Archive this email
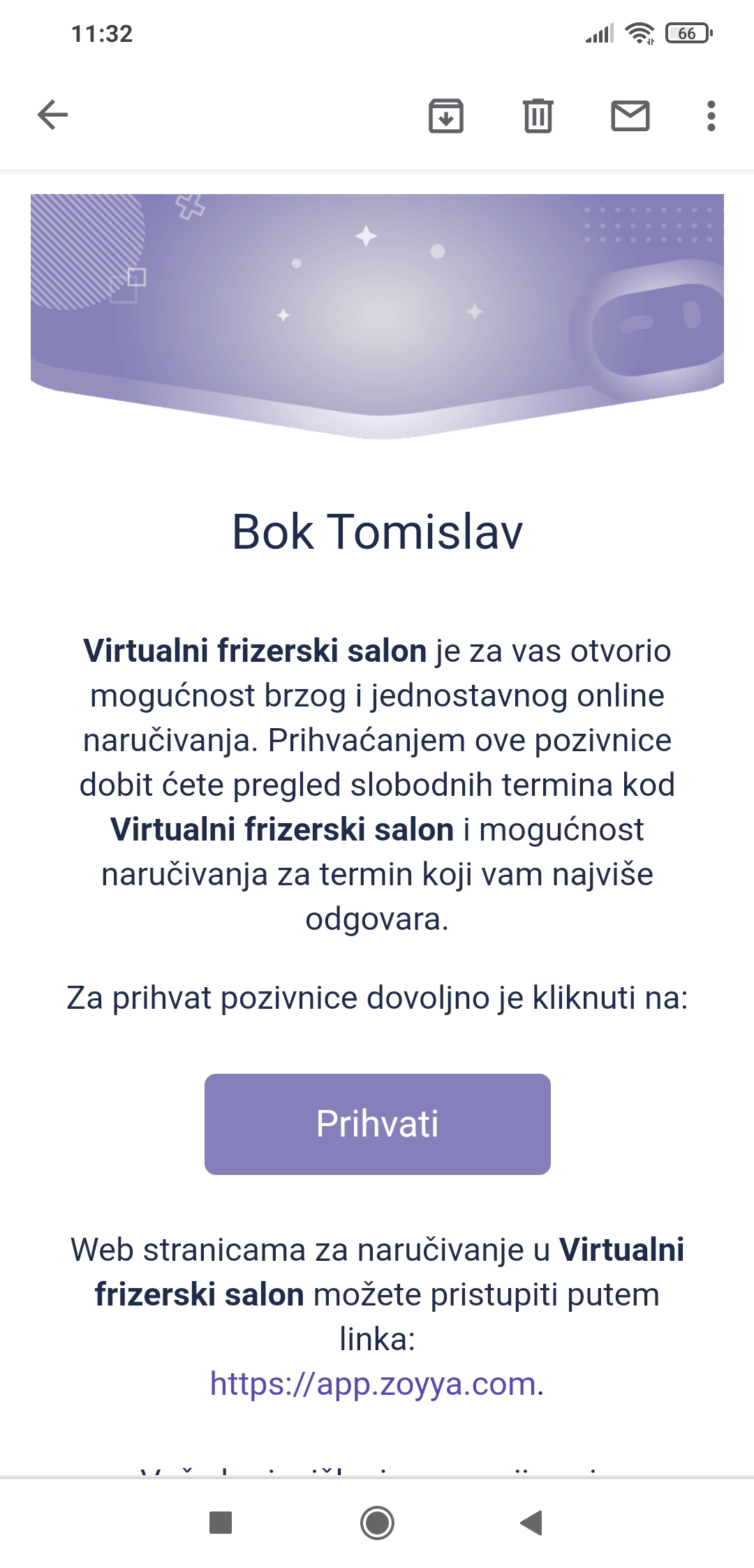Screen dimensions: 754x1568 click(x=446, y=116)
